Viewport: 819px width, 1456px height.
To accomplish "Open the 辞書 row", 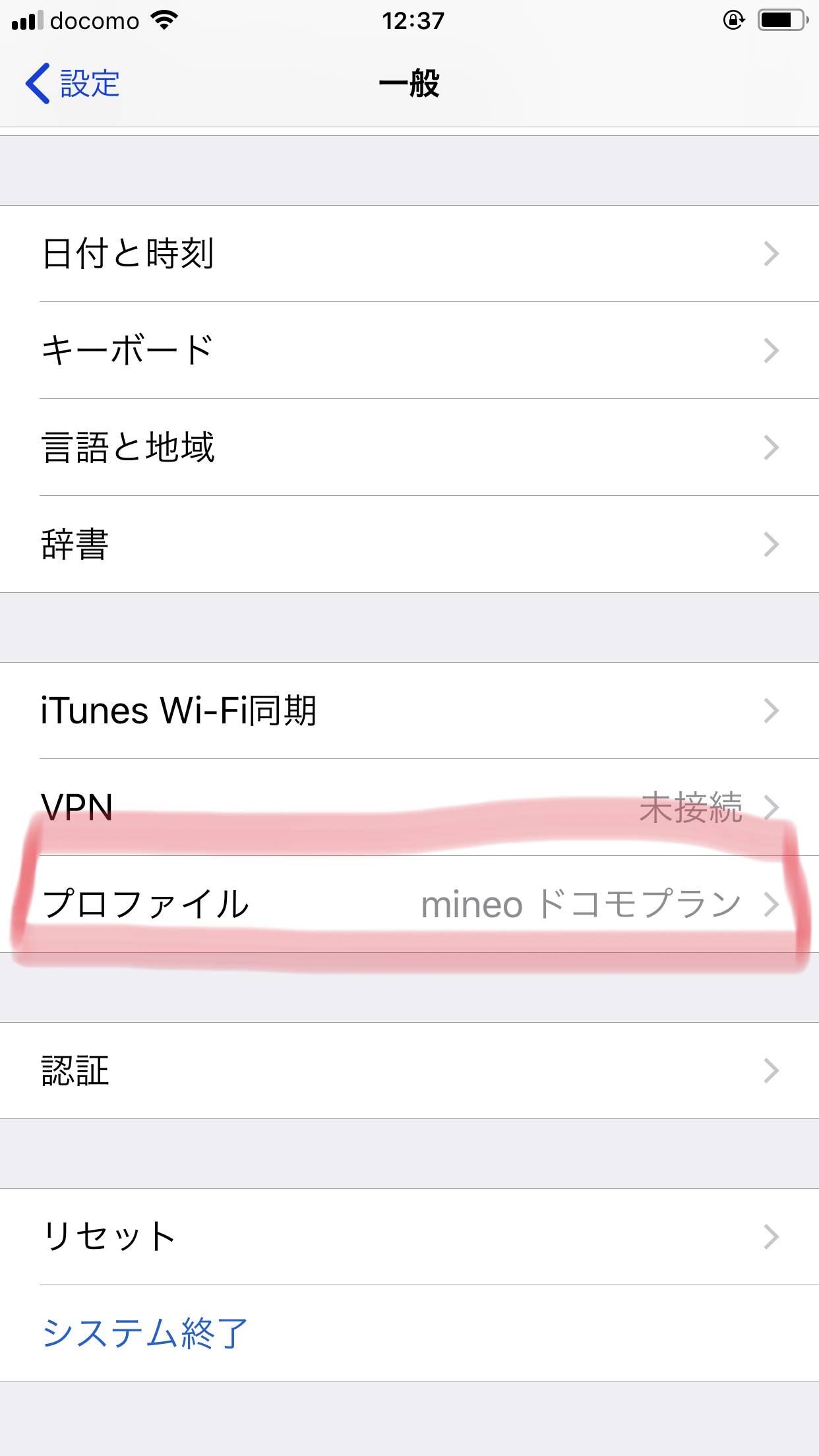I will point(409,544).
